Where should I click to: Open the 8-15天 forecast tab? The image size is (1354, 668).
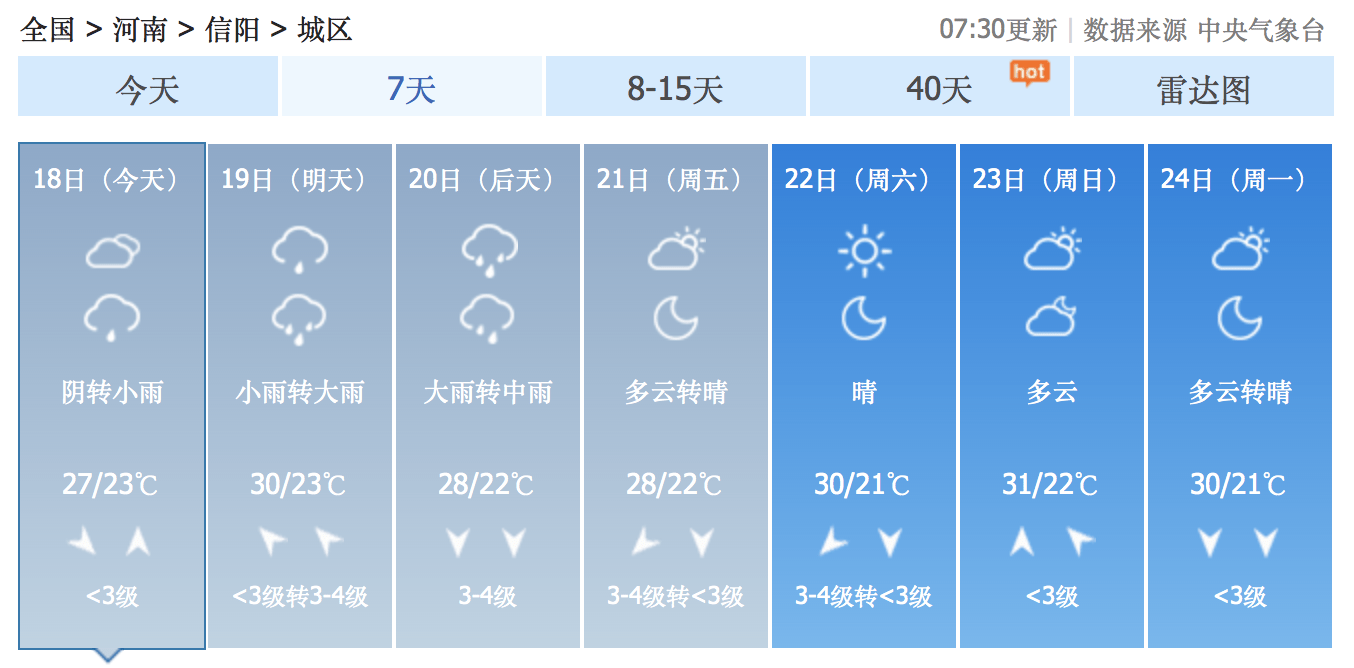[x=675, y=88]
